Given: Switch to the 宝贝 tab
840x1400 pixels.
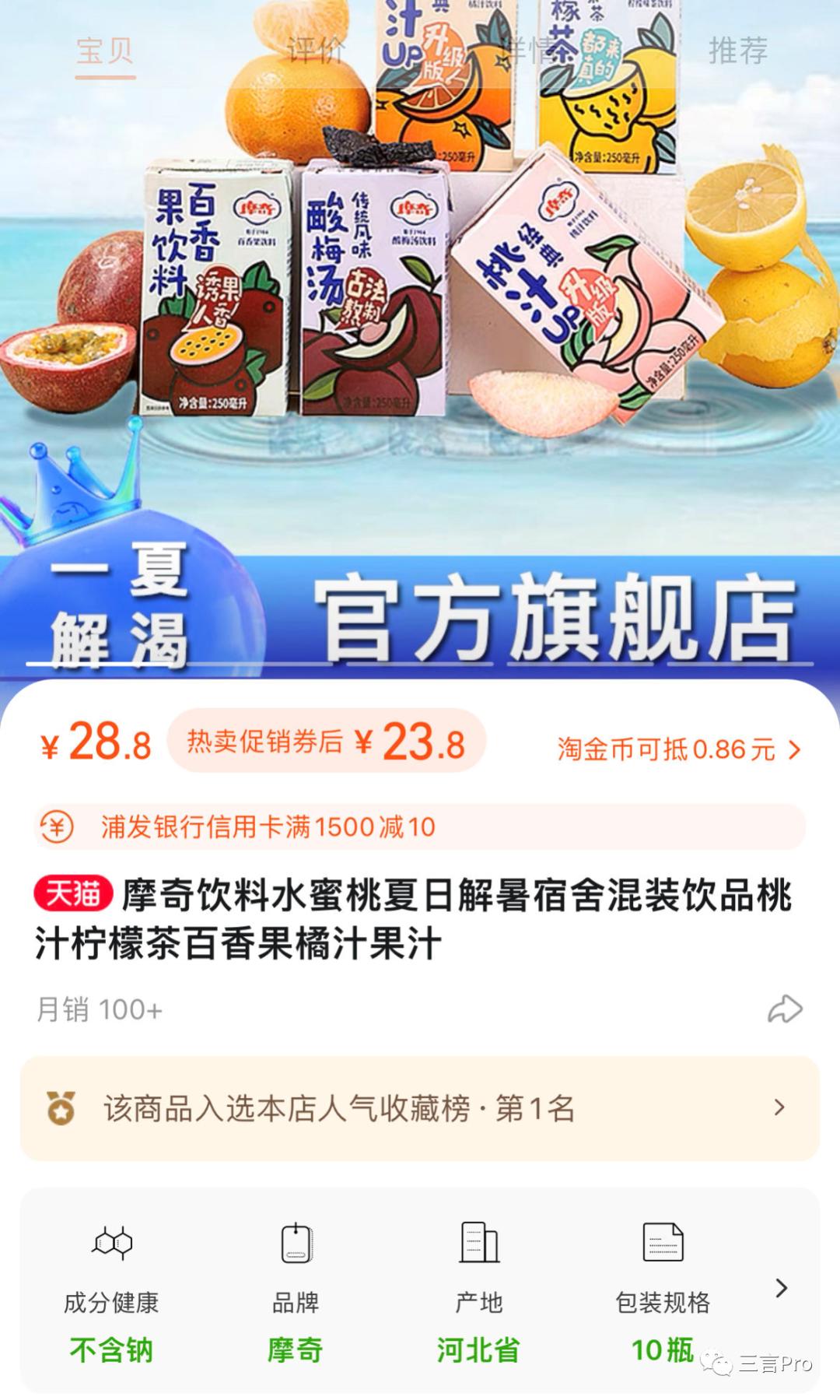Looking at the screenshot, I should [105, 51].
